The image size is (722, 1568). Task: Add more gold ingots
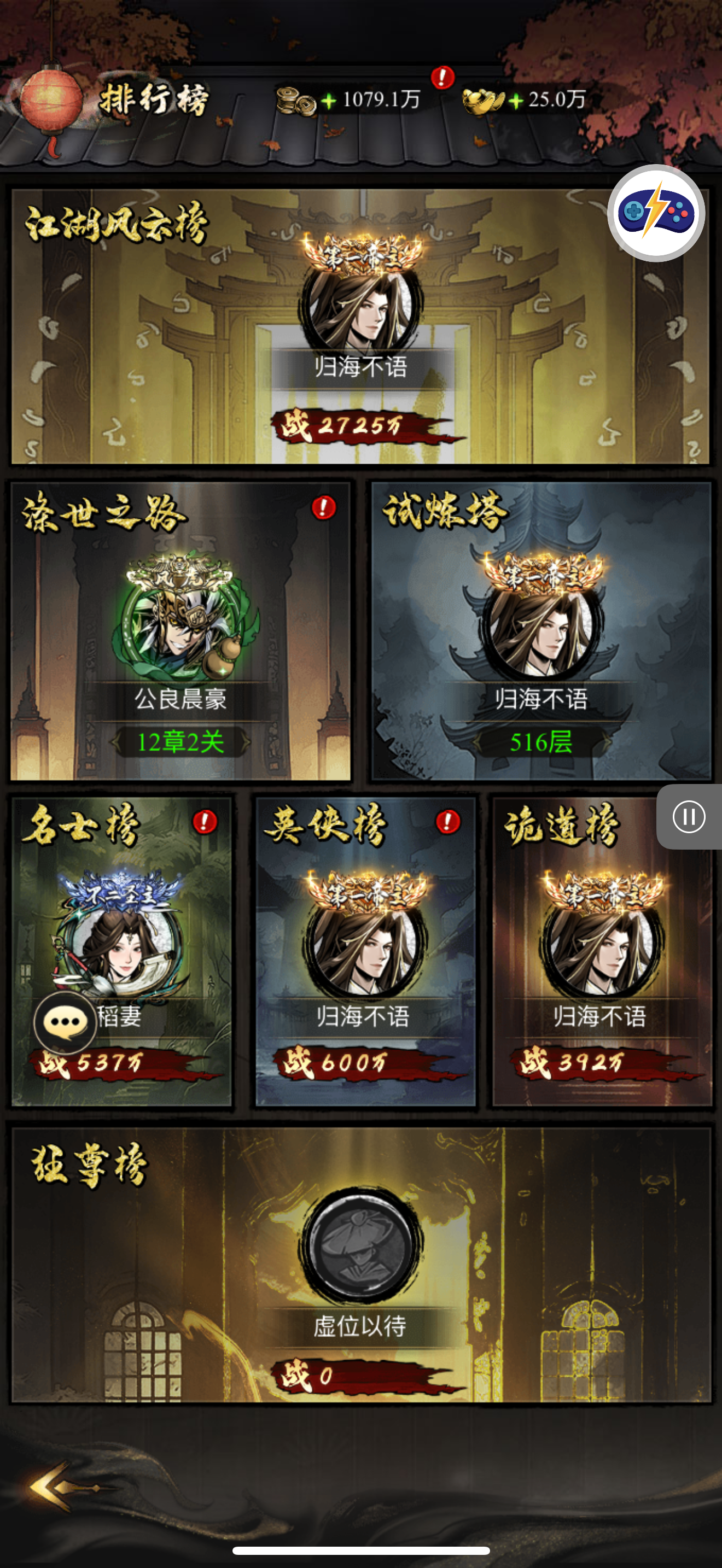pyautogui.click(x=516, y=101)
